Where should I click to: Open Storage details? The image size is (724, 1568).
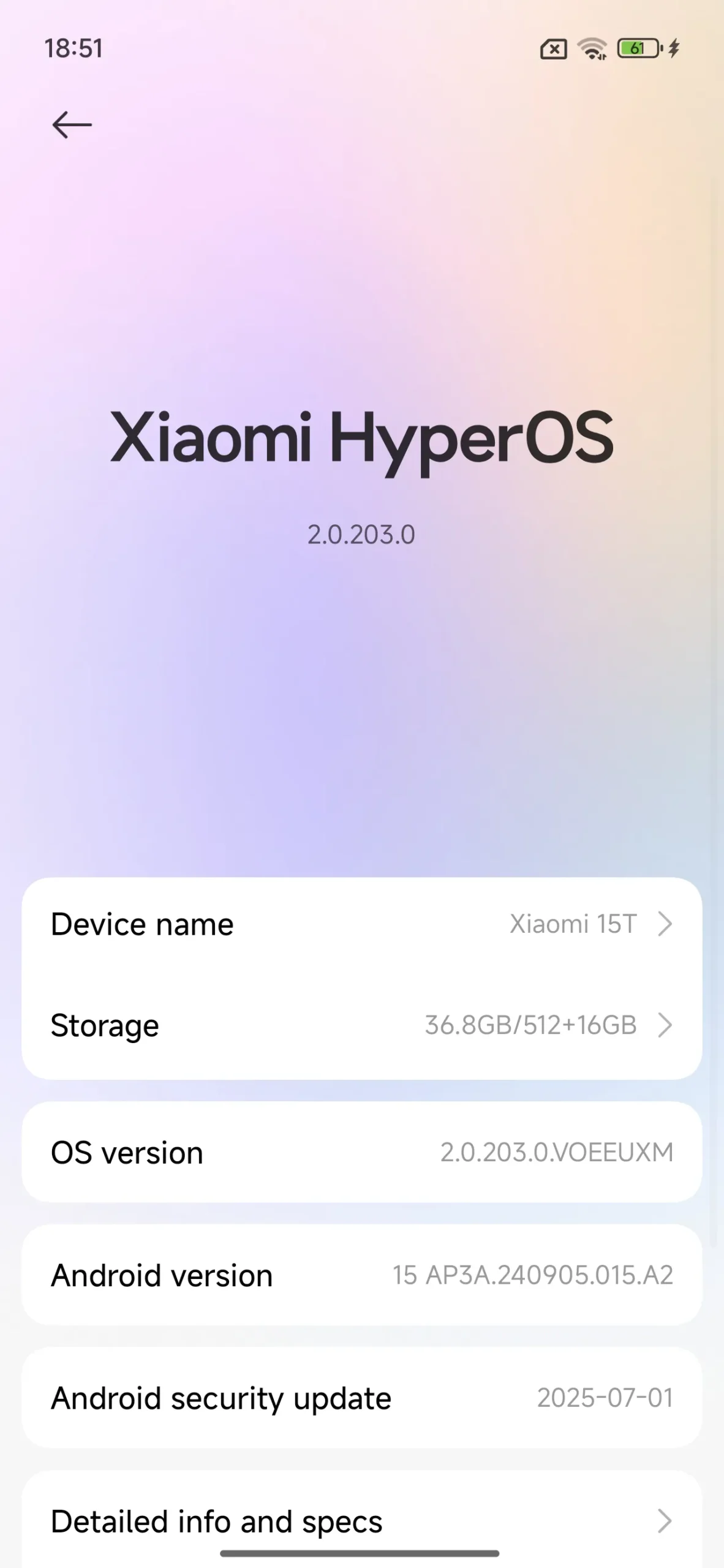pos(361,1025)
